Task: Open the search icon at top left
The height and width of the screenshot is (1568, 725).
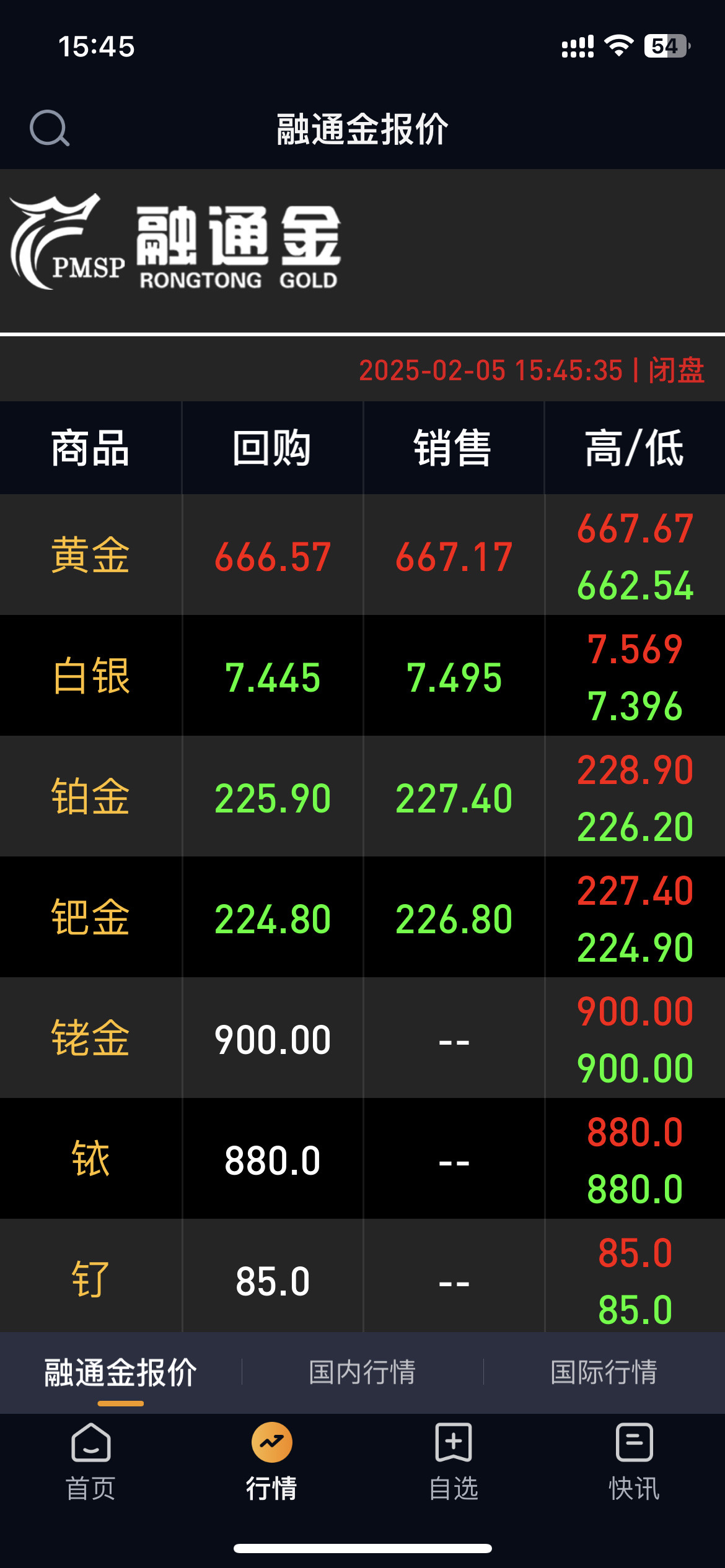Action: [49, 128]
